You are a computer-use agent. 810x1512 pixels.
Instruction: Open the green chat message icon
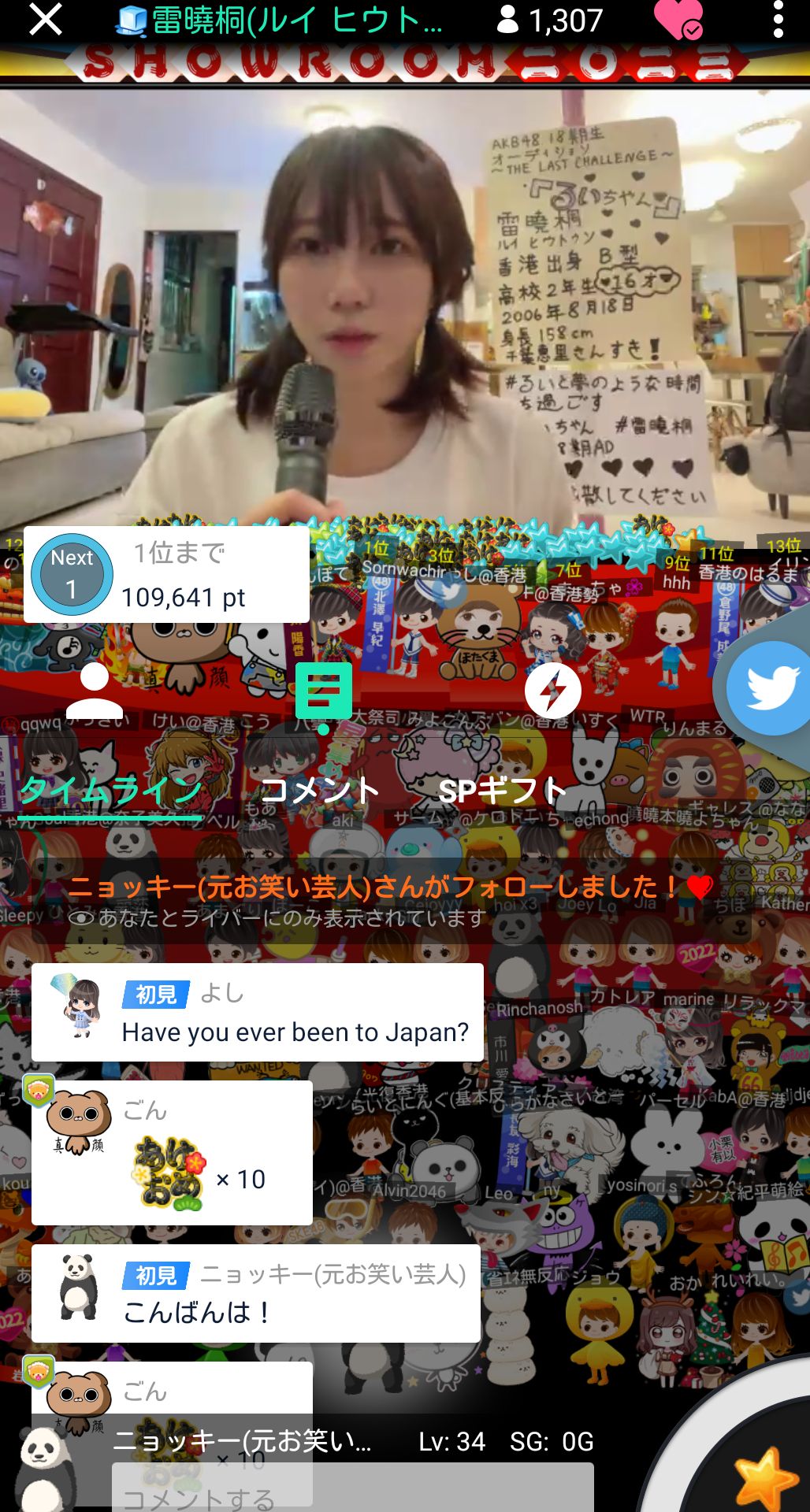pos(323,691)
